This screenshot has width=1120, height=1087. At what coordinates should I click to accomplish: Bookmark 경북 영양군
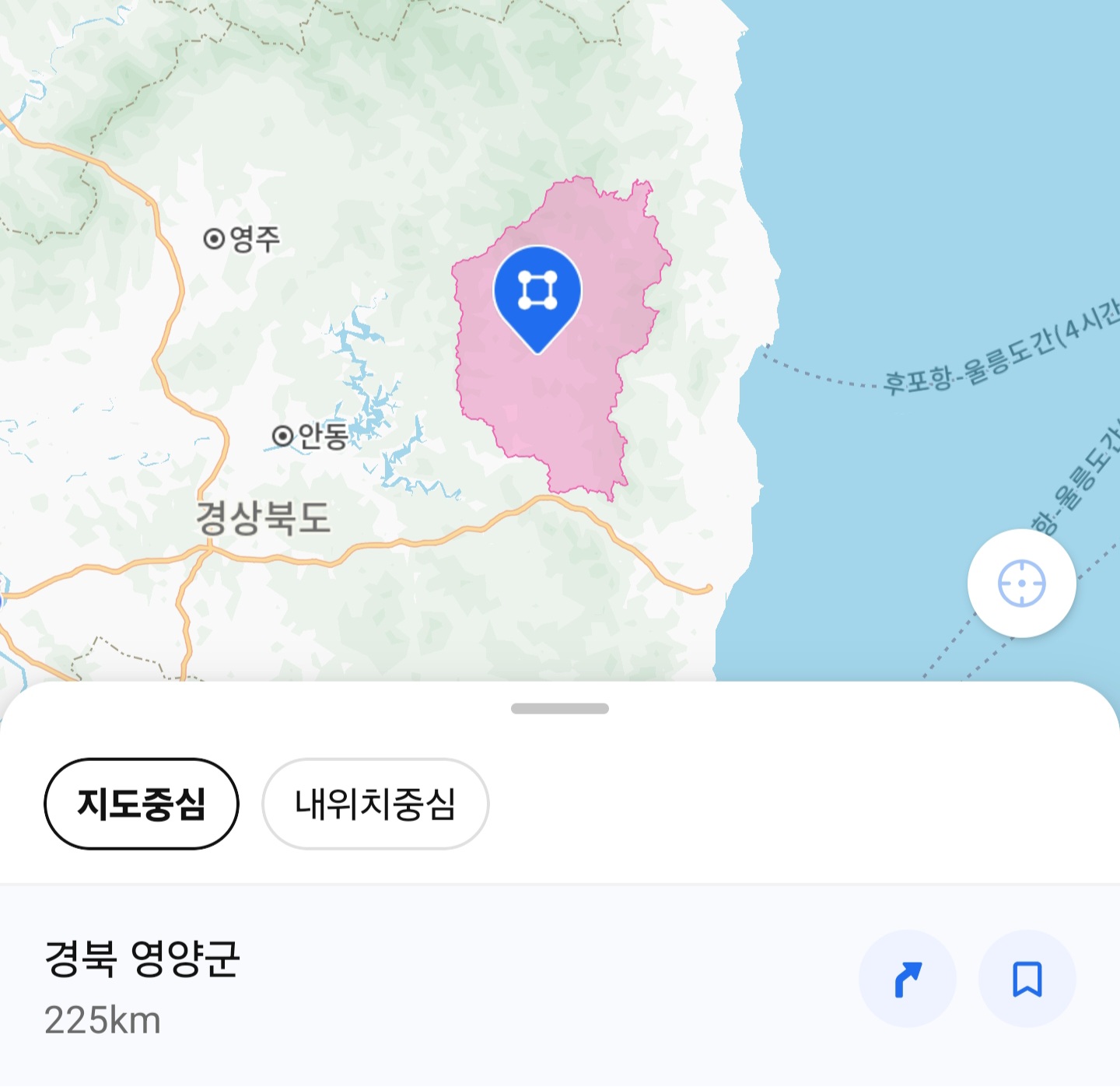pos(1027,979)
